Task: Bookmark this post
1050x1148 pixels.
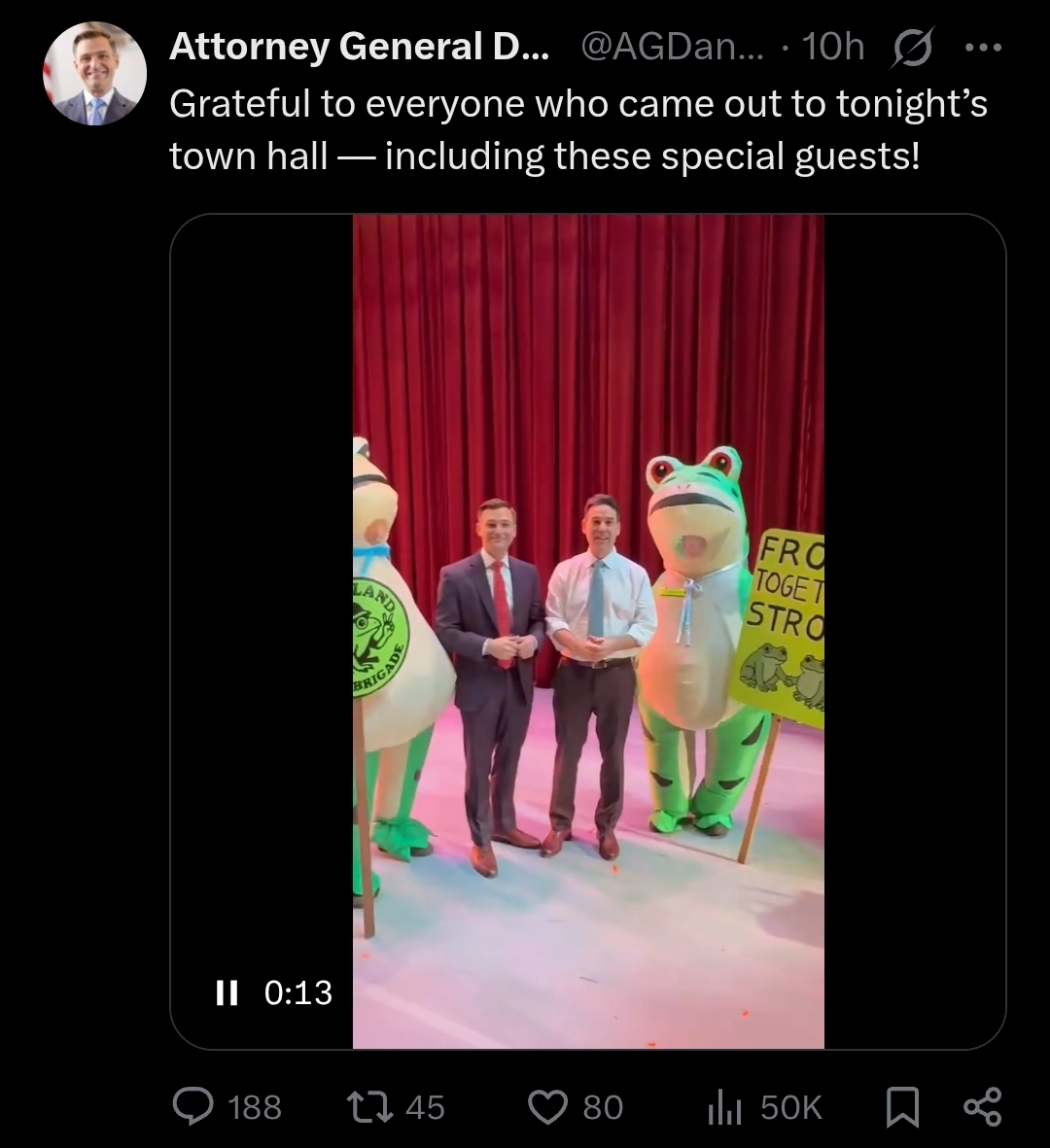Action: point(902,1106)
